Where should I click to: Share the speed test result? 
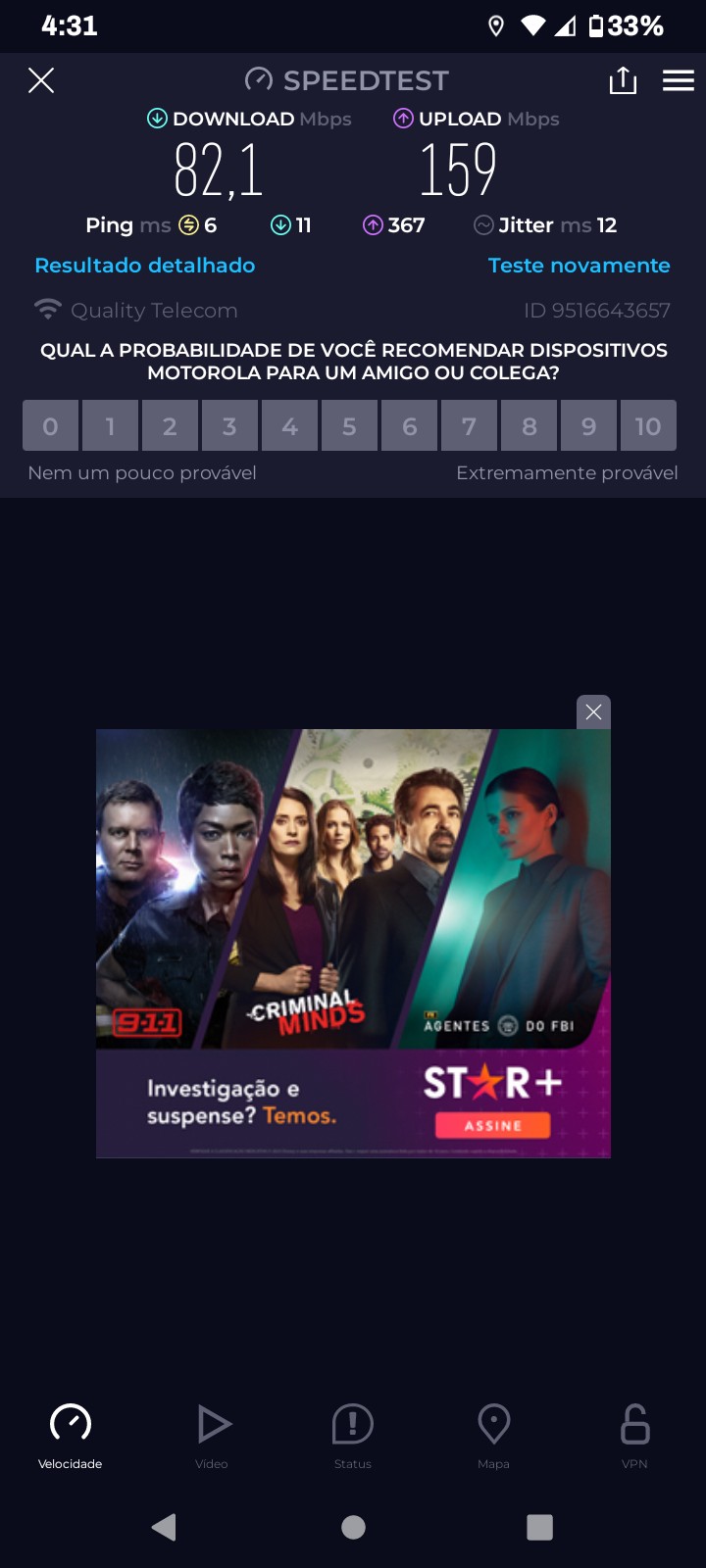pos(623,80)
